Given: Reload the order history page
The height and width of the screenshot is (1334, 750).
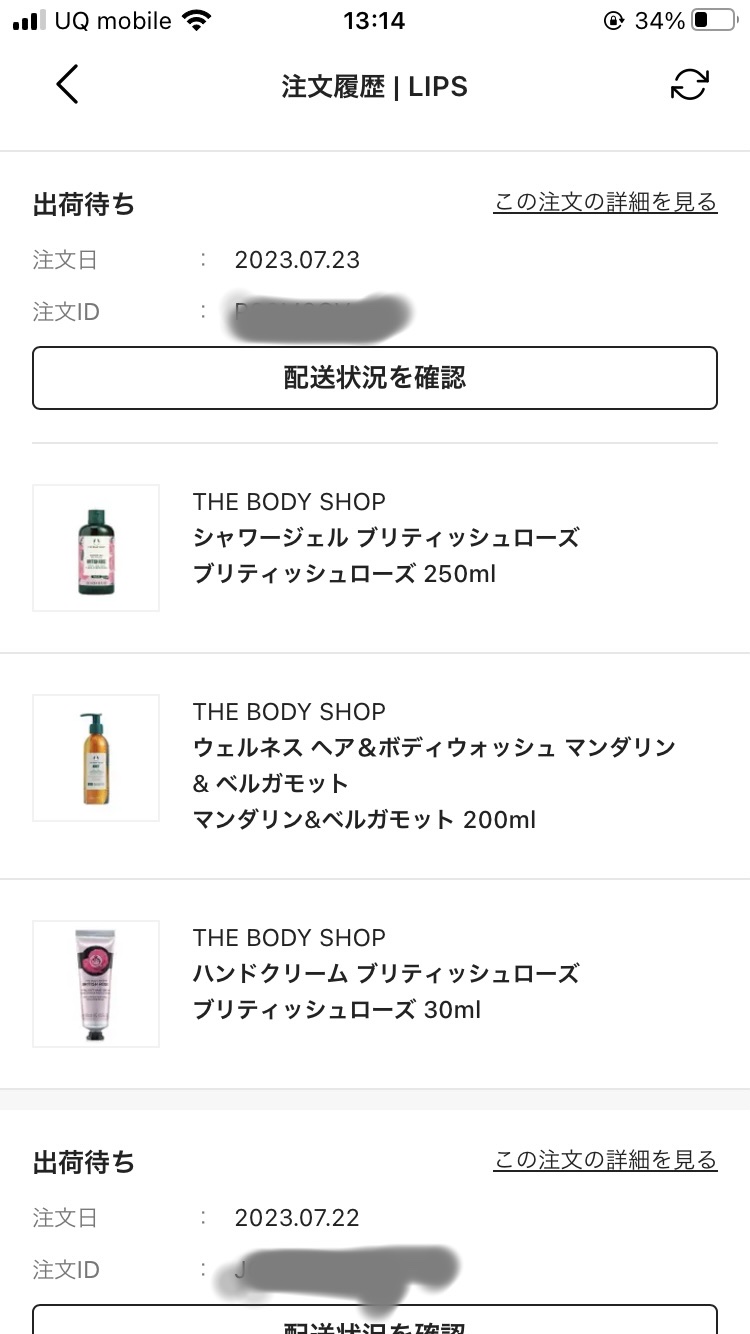Looking at the screenshot, I should pyautogui.click(x=689, y=85).
